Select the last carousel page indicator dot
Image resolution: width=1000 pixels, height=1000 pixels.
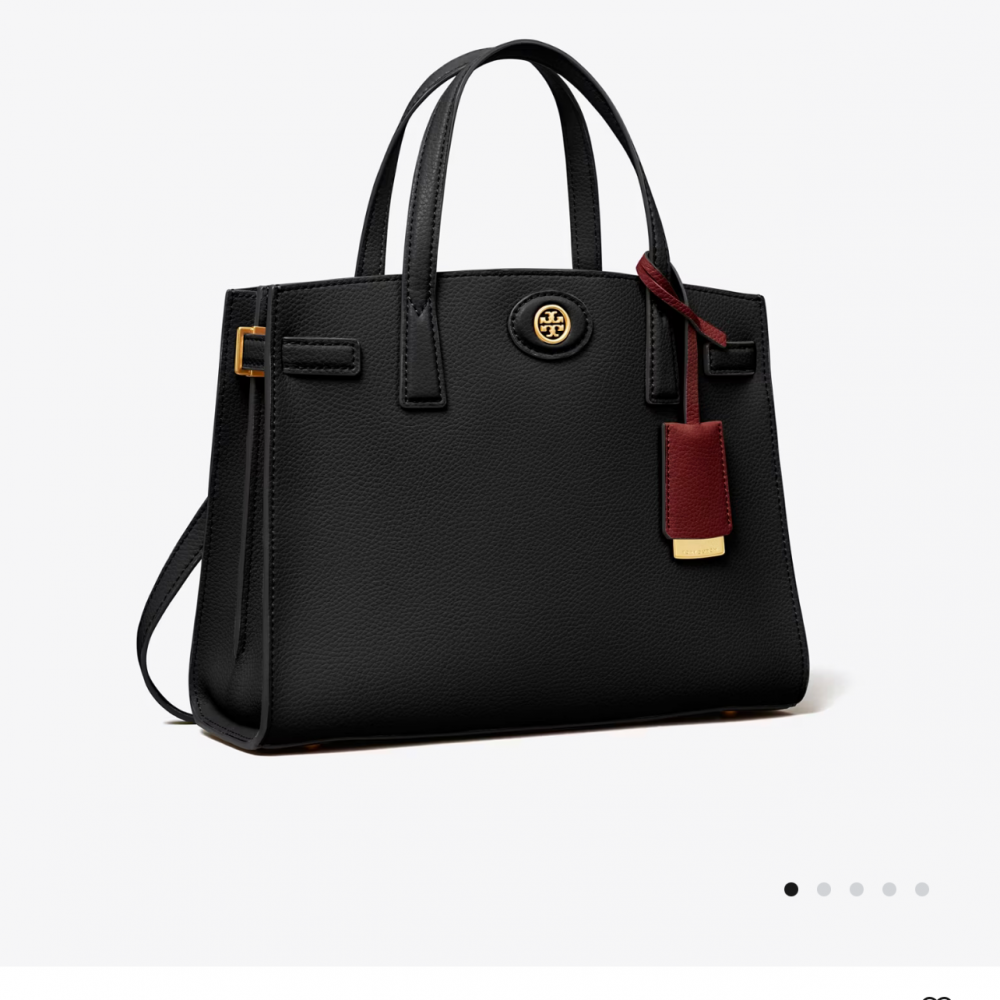point(922,889)
